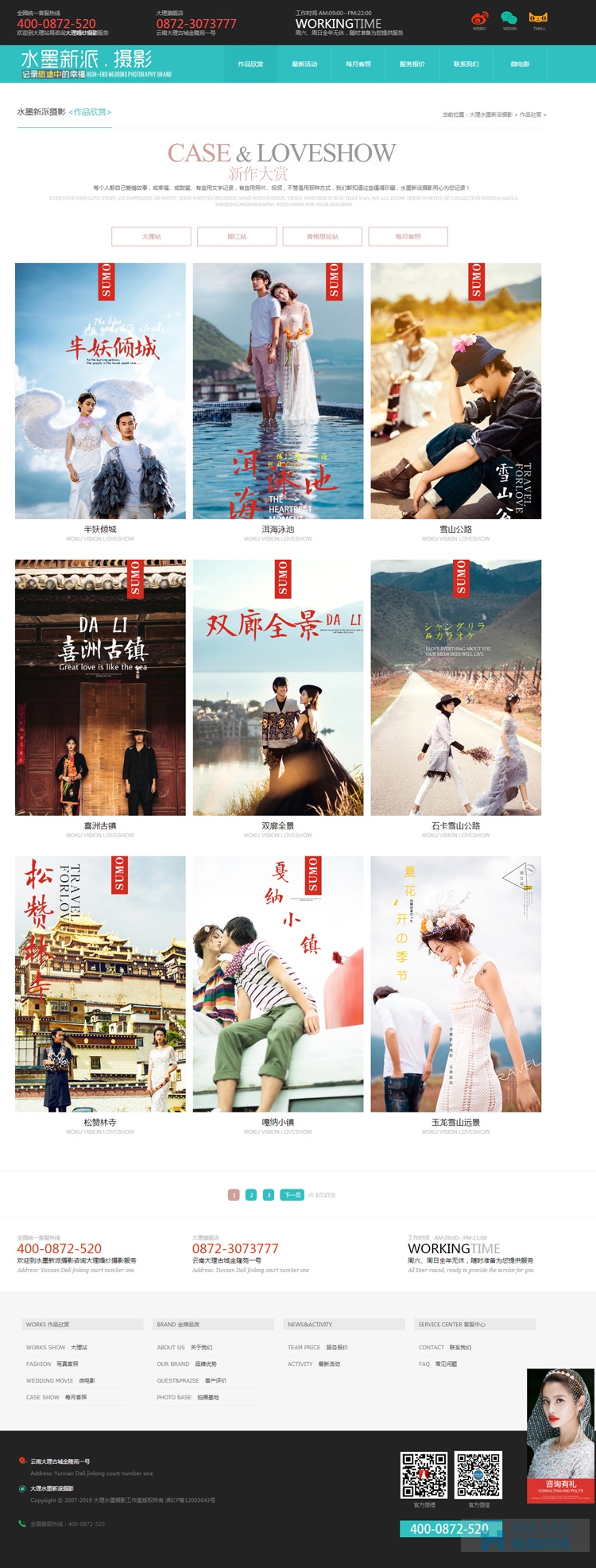Open the 喜洲古镇 works card

pyautogui.click(x=100, y=688)
